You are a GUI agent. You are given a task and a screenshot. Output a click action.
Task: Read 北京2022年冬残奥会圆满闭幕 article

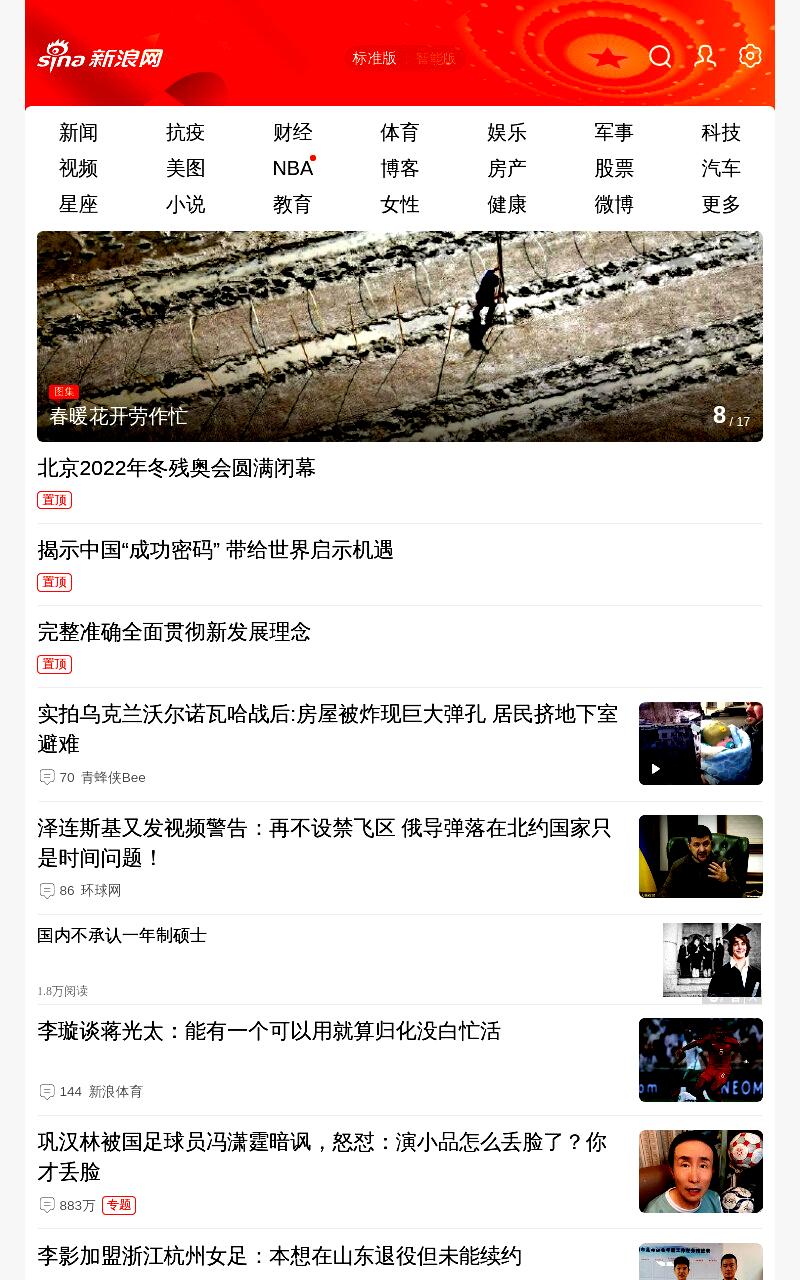176,468
